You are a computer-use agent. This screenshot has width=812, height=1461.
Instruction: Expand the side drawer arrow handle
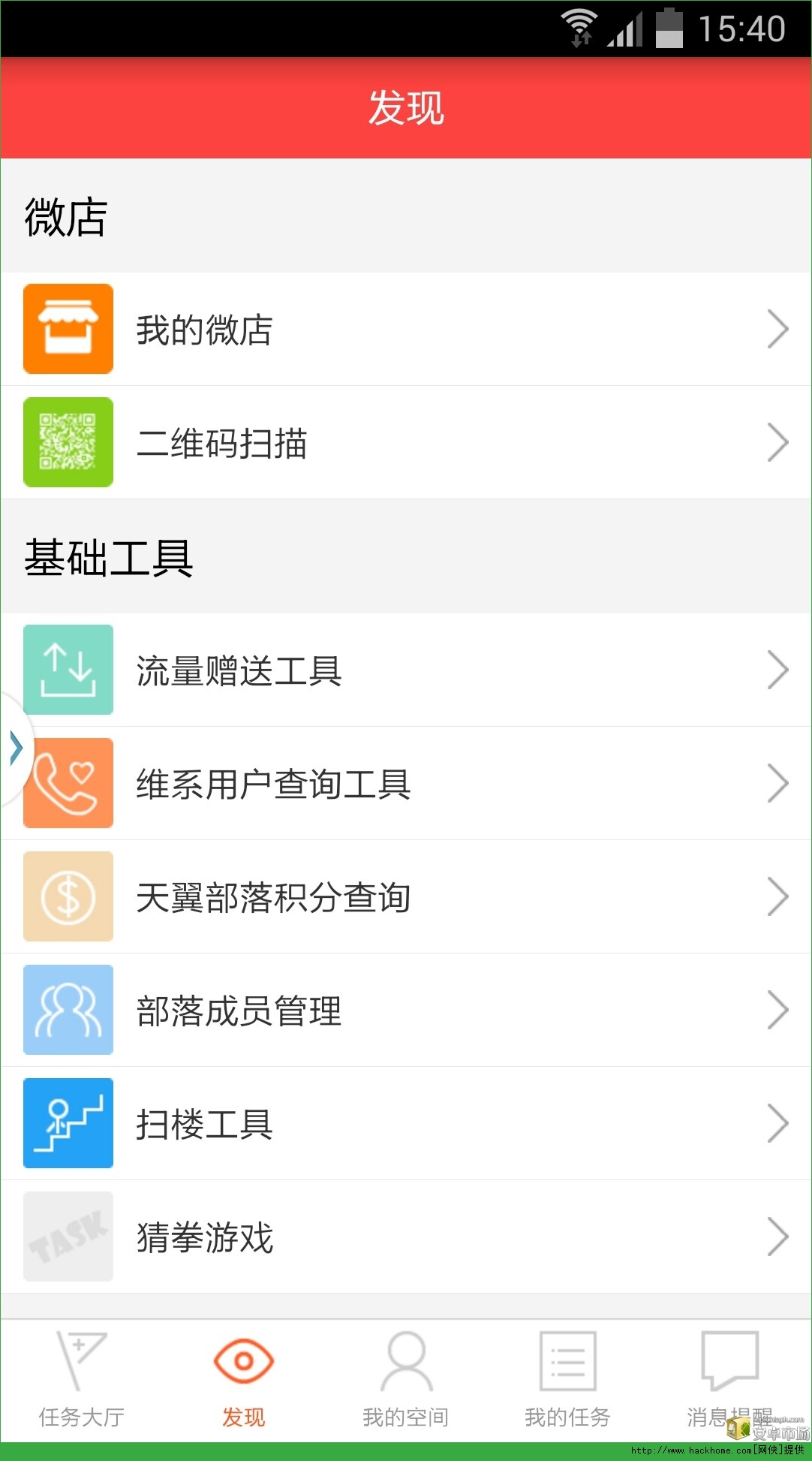coord(15,749)
